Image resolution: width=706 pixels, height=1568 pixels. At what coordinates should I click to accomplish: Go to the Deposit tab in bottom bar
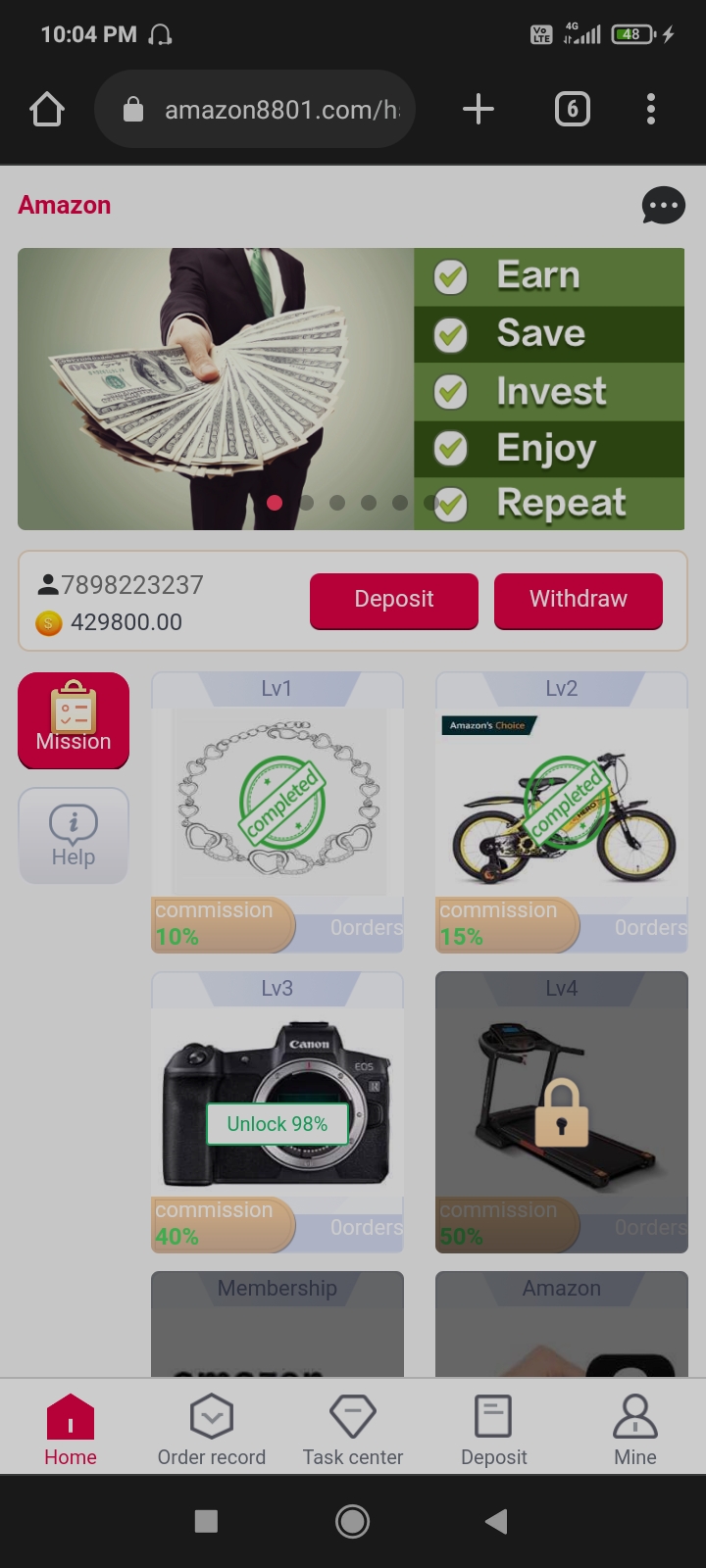point(494,1430)
